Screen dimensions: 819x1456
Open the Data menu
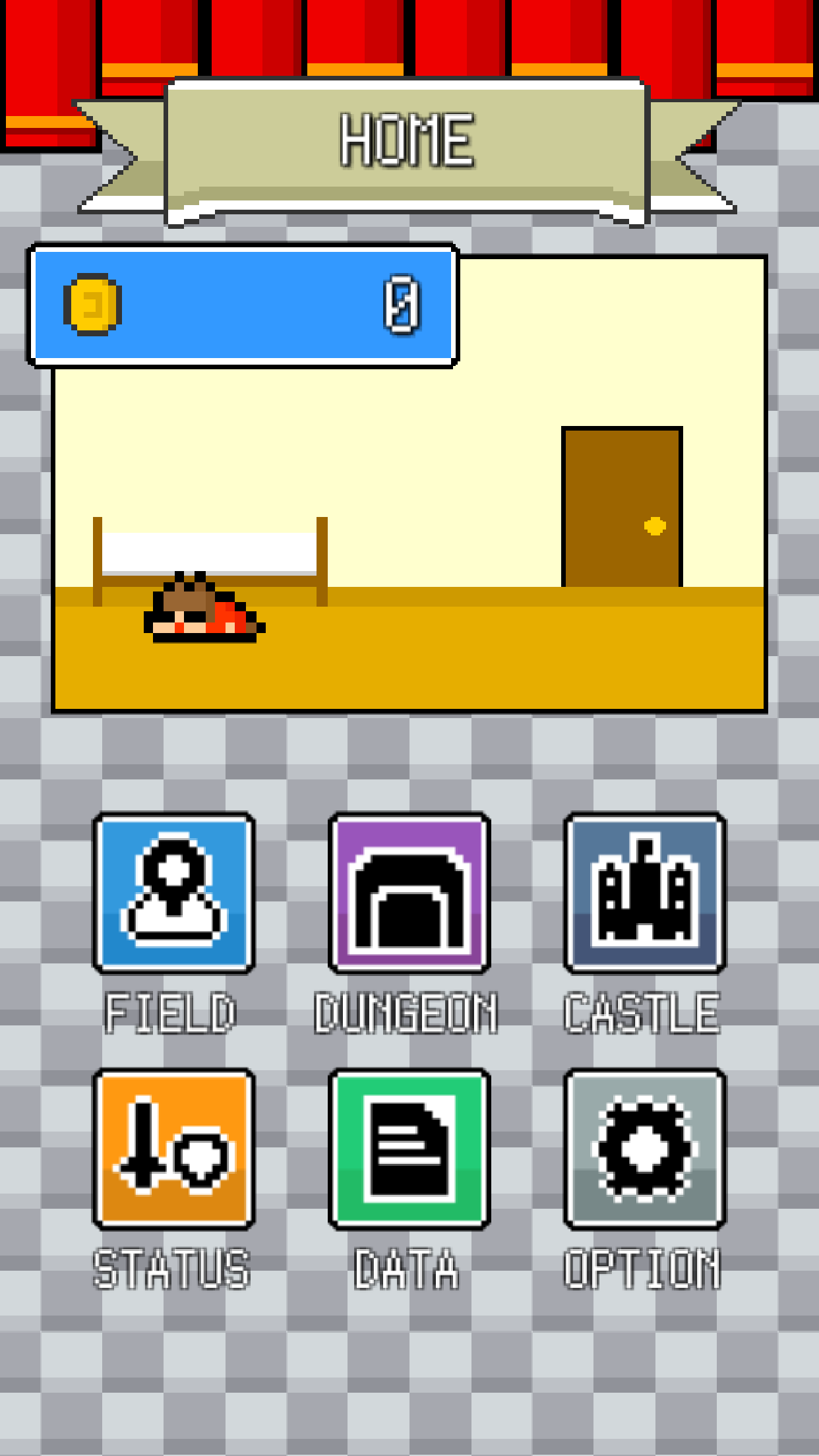point(409,1149)
